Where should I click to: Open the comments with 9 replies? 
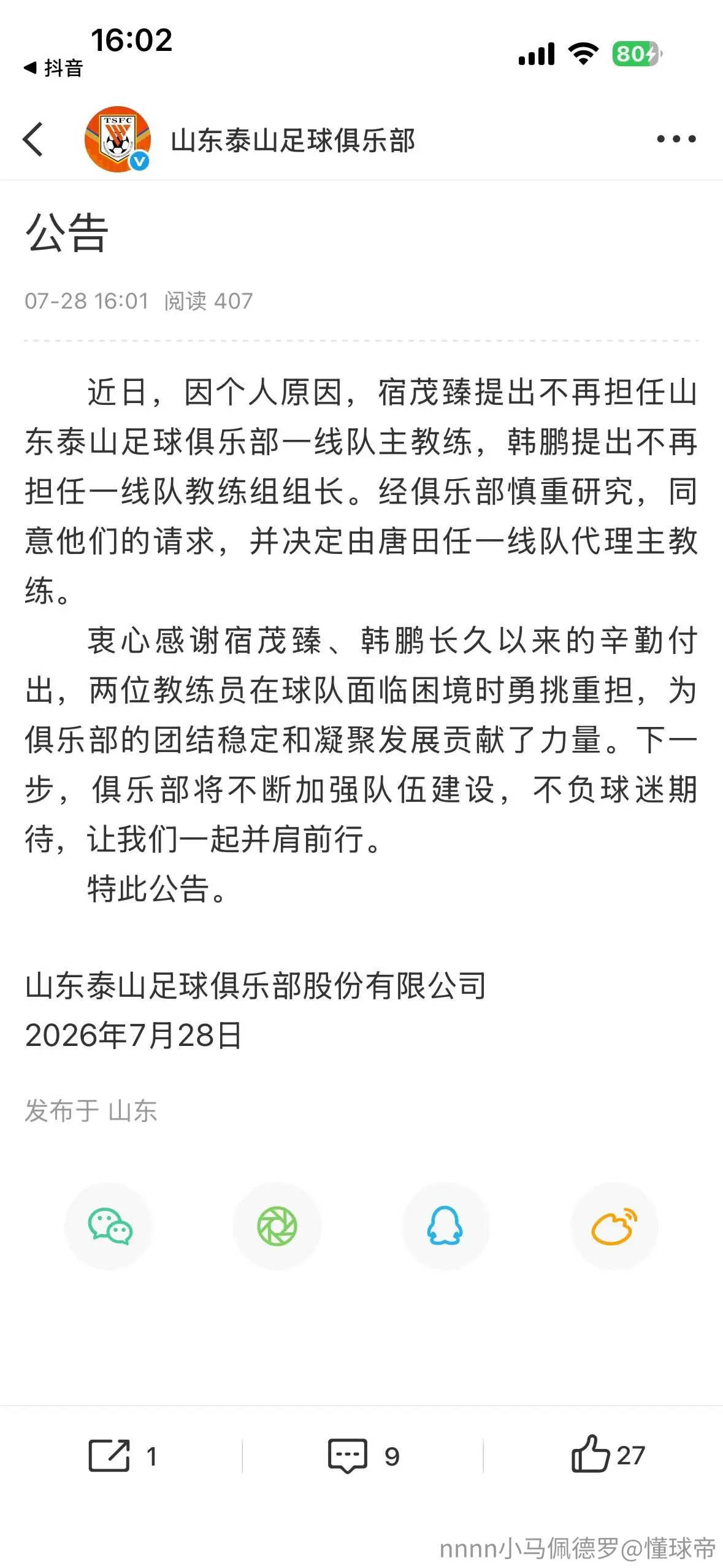364,1455
